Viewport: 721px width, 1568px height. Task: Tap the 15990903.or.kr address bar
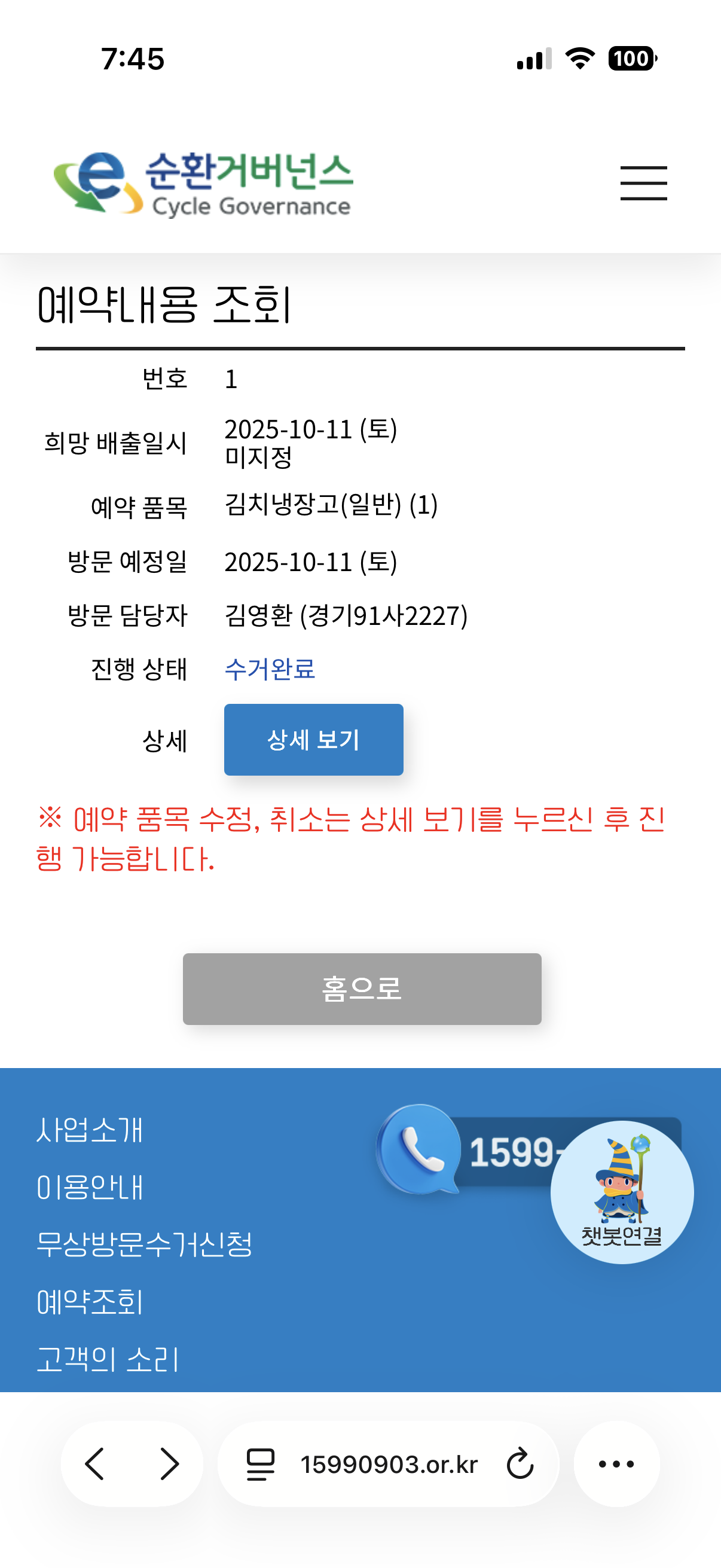point(389,1464)
